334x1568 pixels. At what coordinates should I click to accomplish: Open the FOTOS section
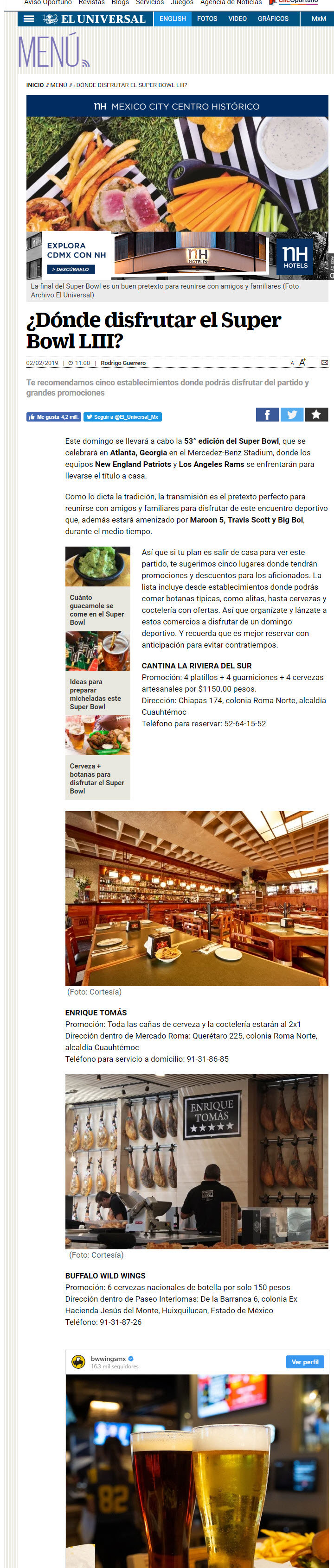coord(207,19)
